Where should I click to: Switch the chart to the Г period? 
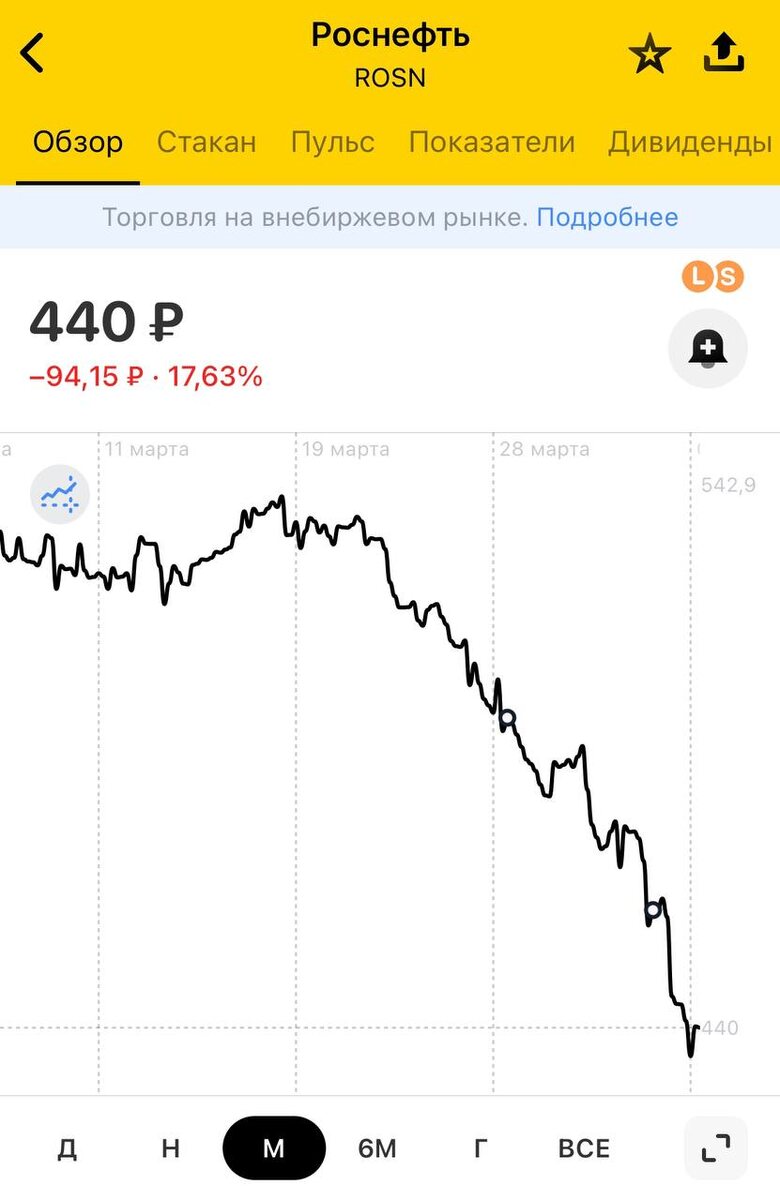(480, 1148)
